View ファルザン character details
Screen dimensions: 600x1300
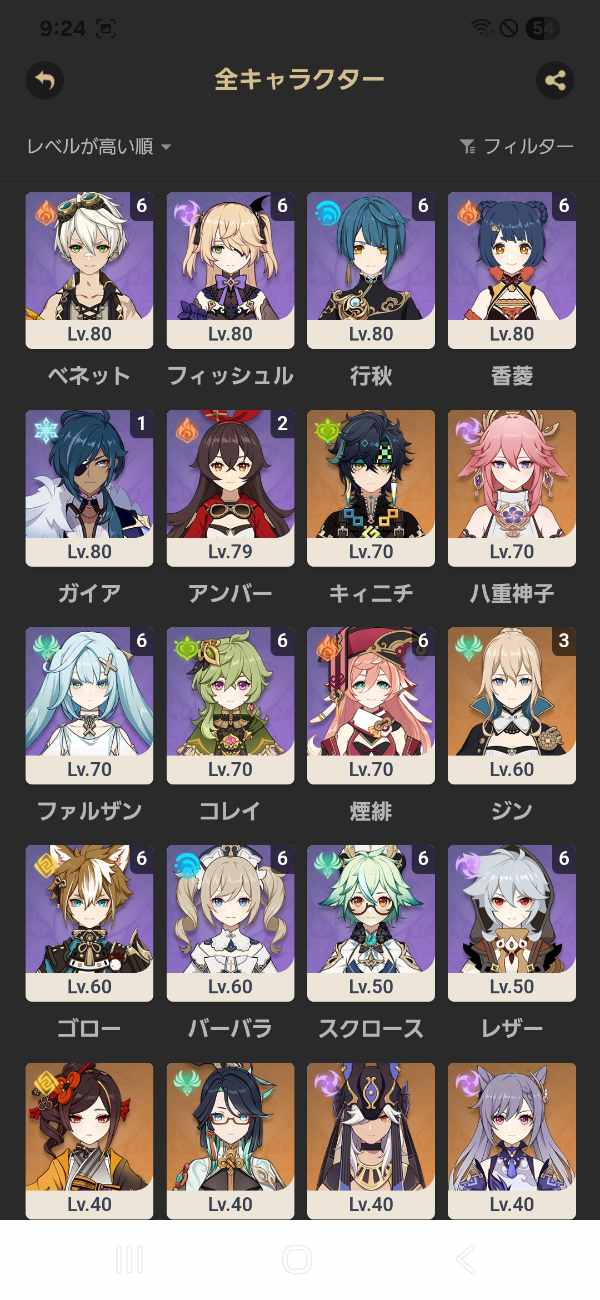coord(89,705)
